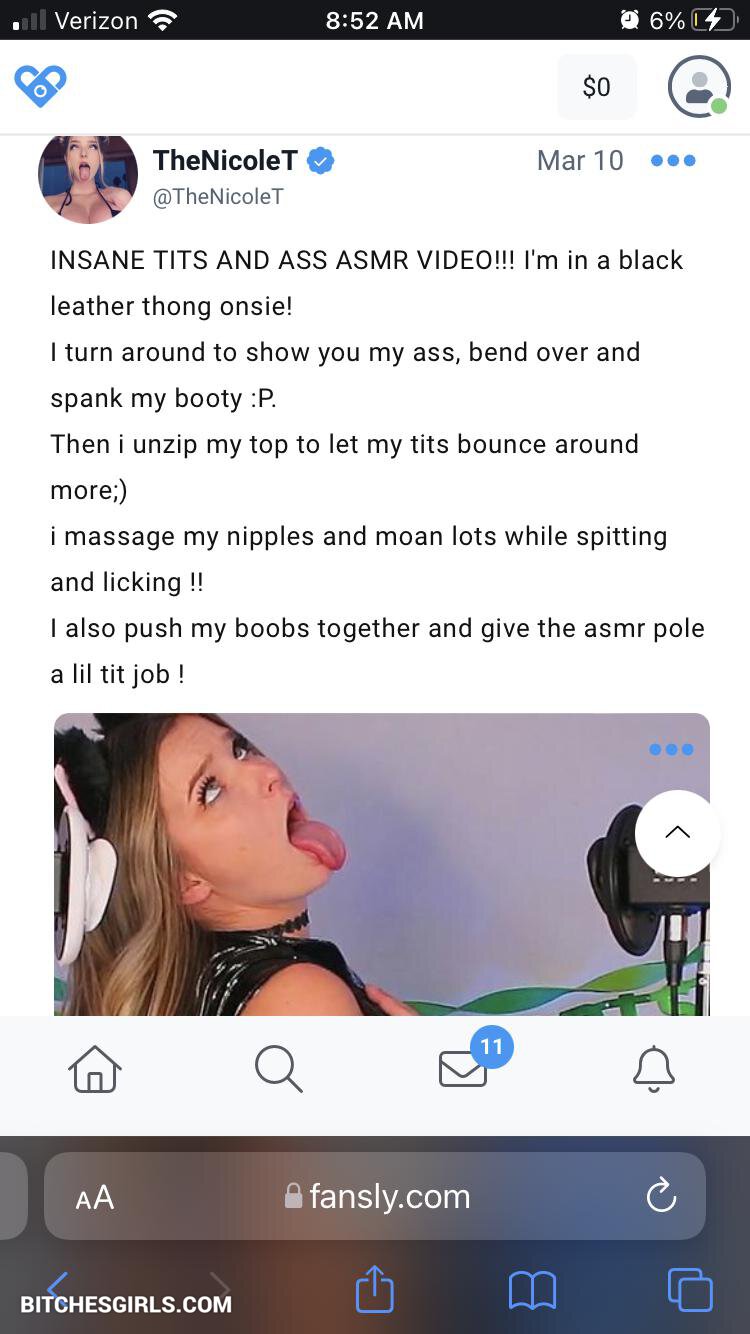Open the three-dot menu on the video
The image size is (750, 1334).
[671, 749]
